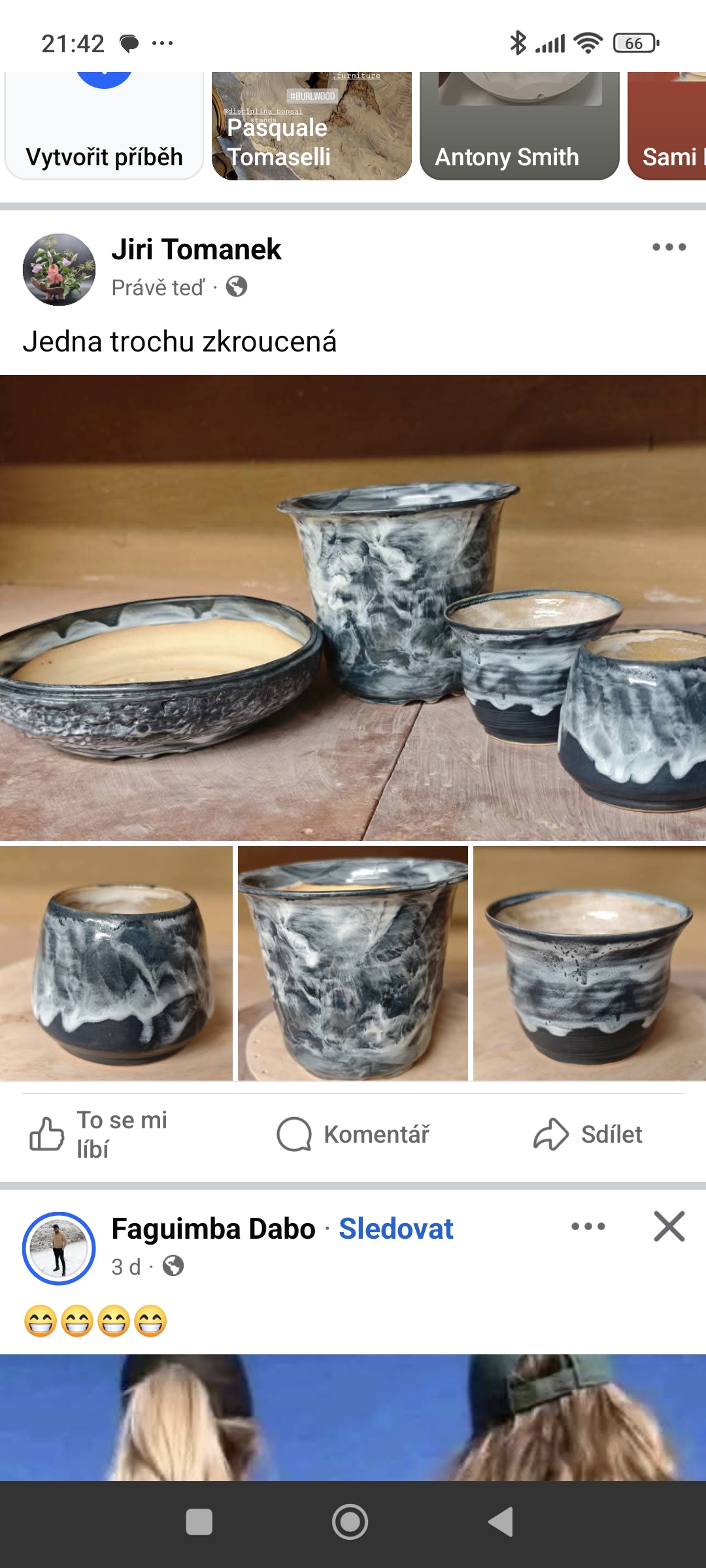Open Faguimba Dabo's profile picture

pyautogui.click(x=59, y=1249)
